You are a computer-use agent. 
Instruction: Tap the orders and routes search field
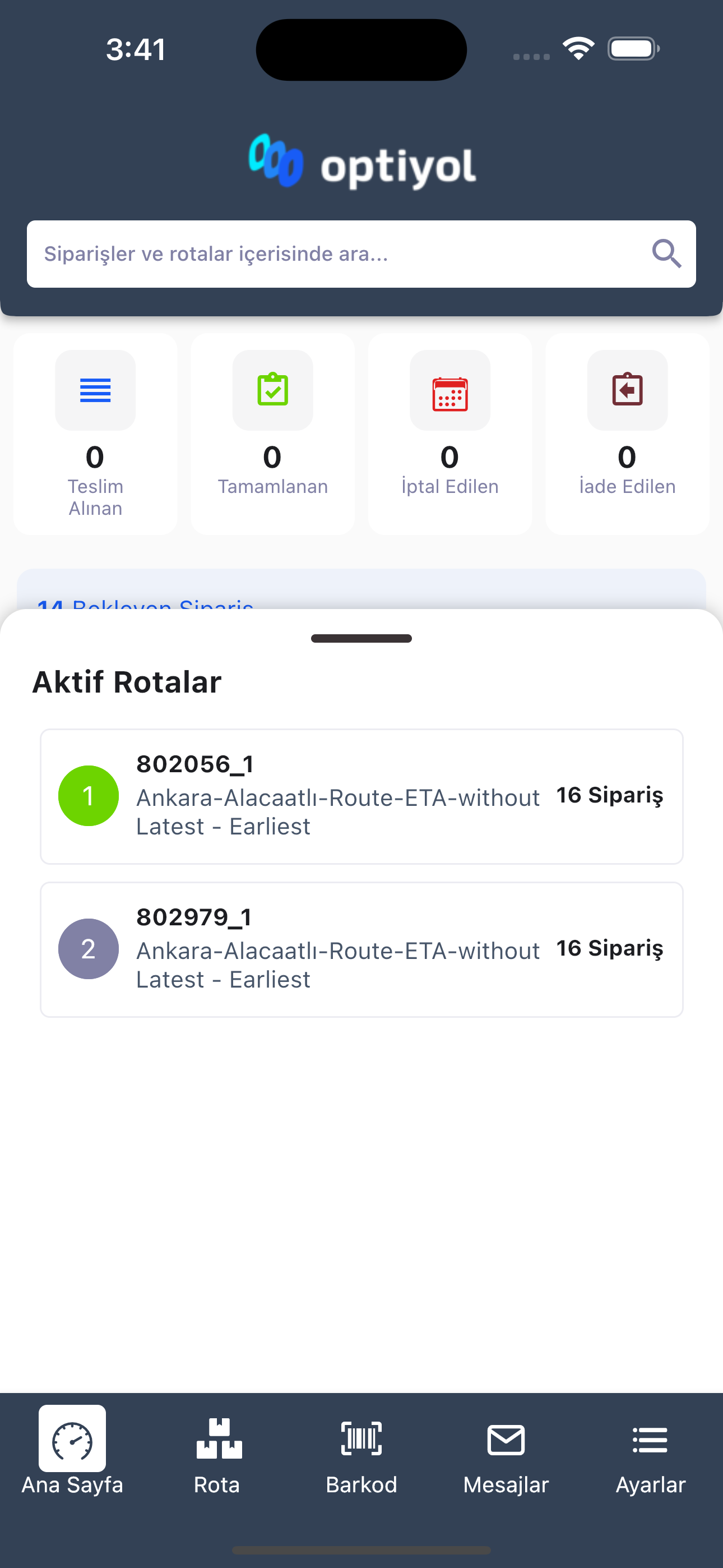tap(361, 254)
